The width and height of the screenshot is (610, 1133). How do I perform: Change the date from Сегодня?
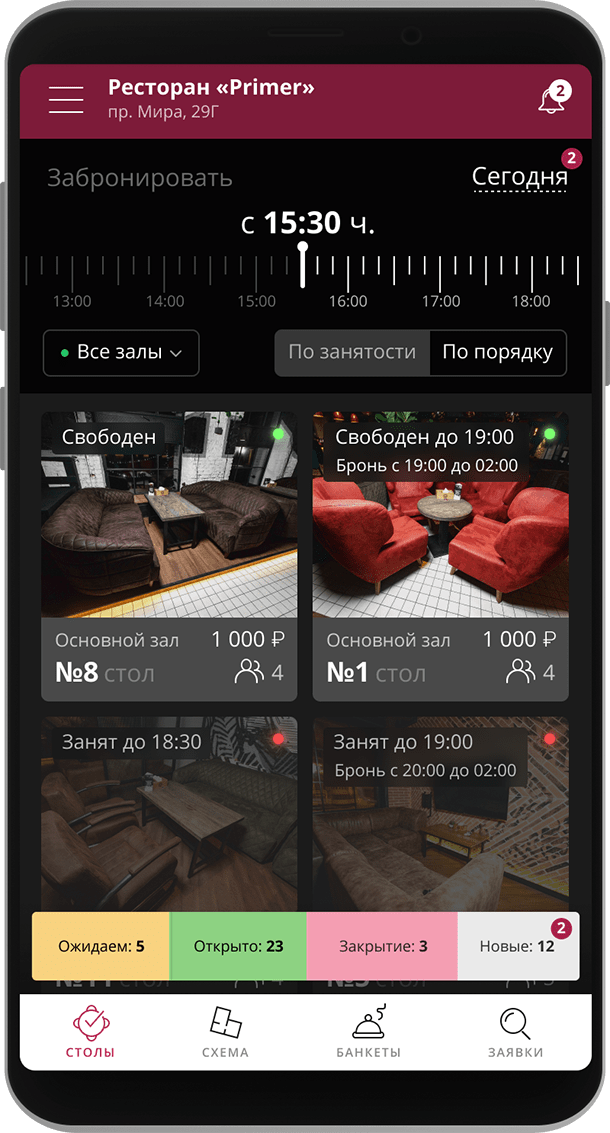[x=519, y=178]
